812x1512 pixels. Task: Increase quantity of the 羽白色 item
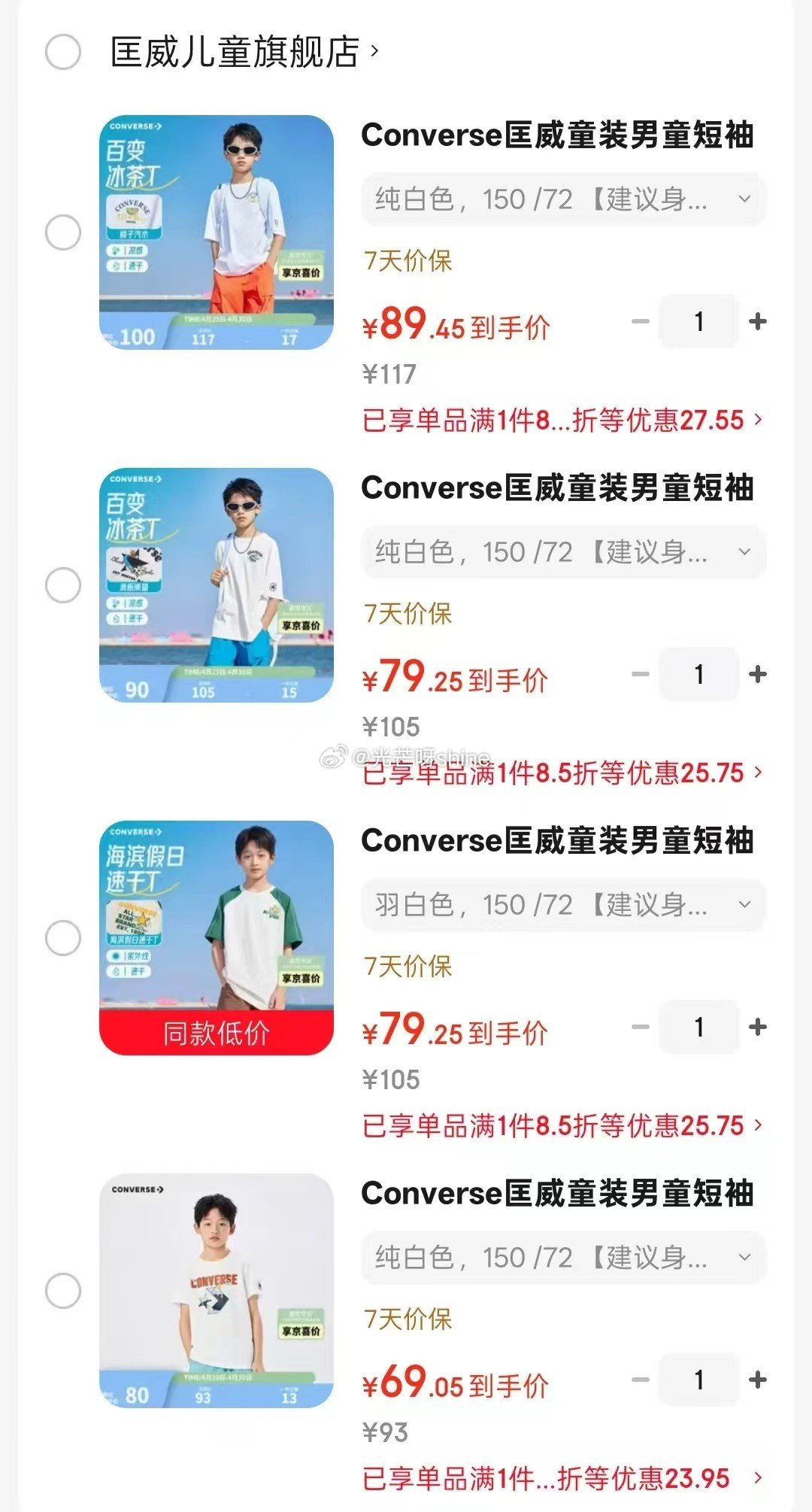[758, 1027]
